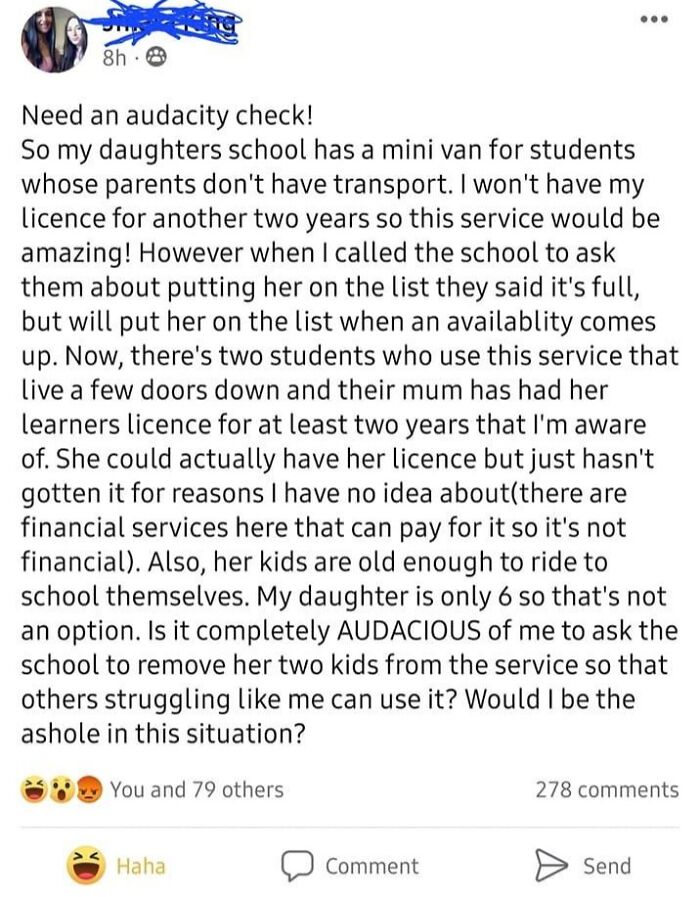700x897 pixels.
Task: Tap the Haha reaction button
Action: coord(116,865)
